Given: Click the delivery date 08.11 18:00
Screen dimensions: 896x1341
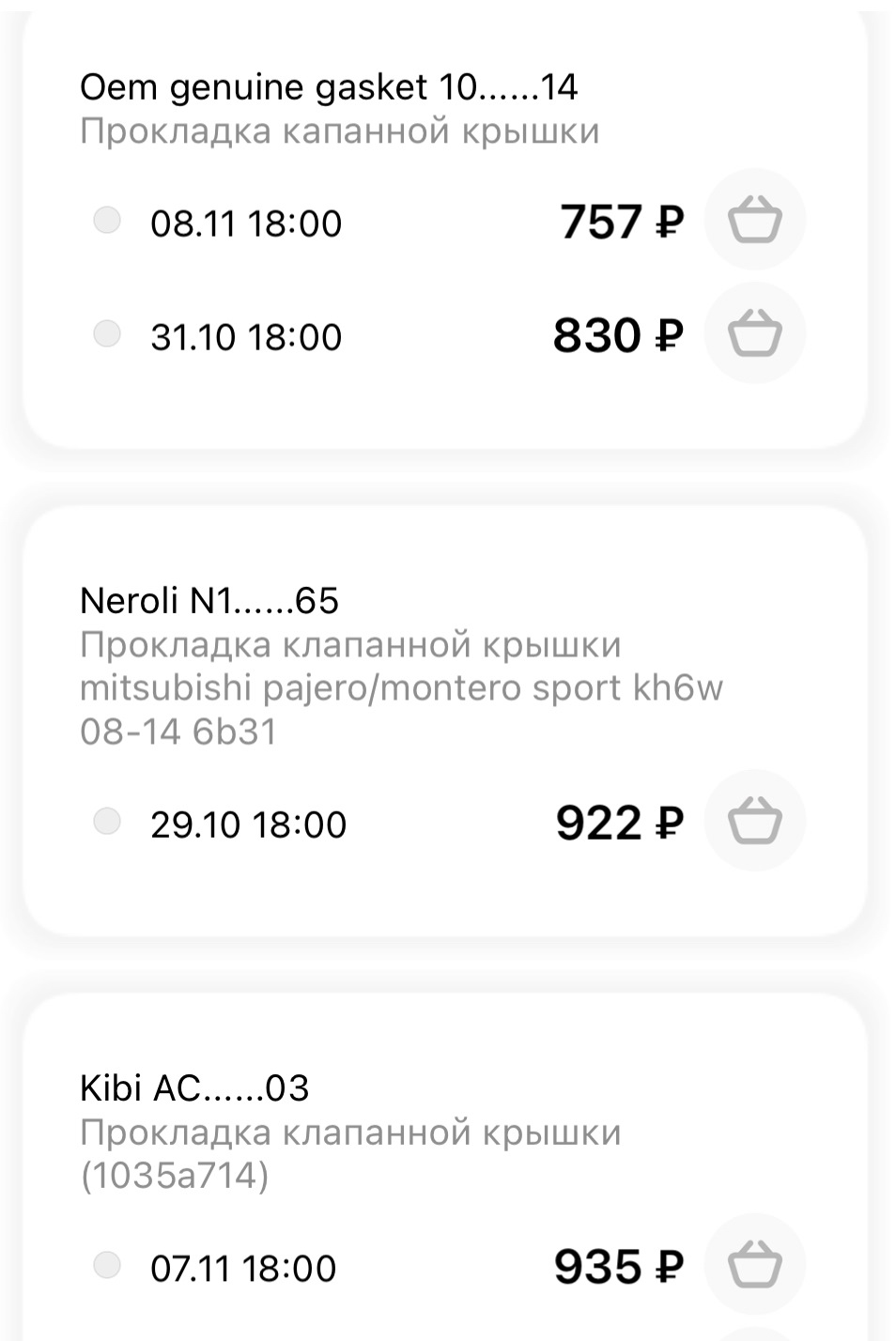Looking at the screenshot, I should 246,222.
